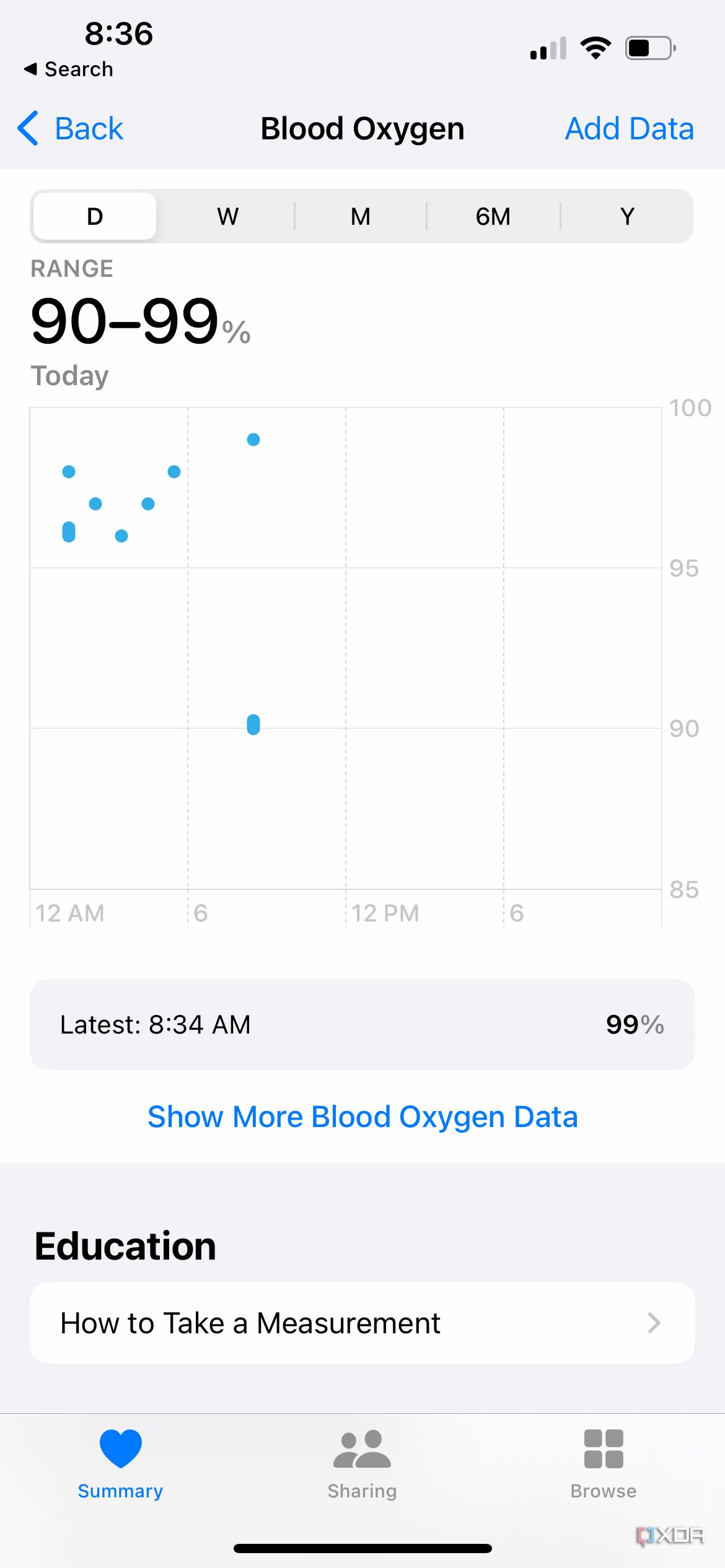Click the Back chevron arrow
This screenshot has width=725, height=1568.
27,128
